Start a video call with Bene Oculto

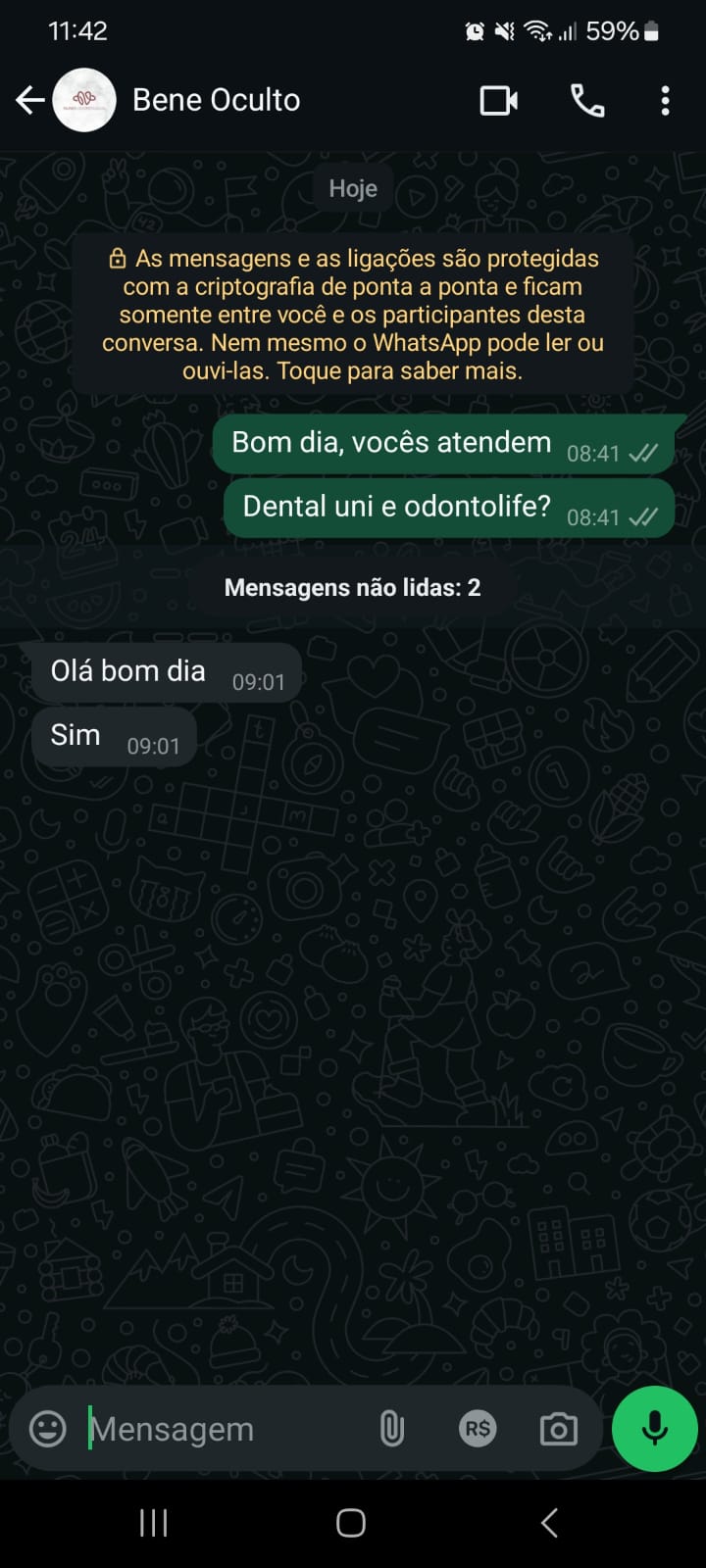pos(498,100)
